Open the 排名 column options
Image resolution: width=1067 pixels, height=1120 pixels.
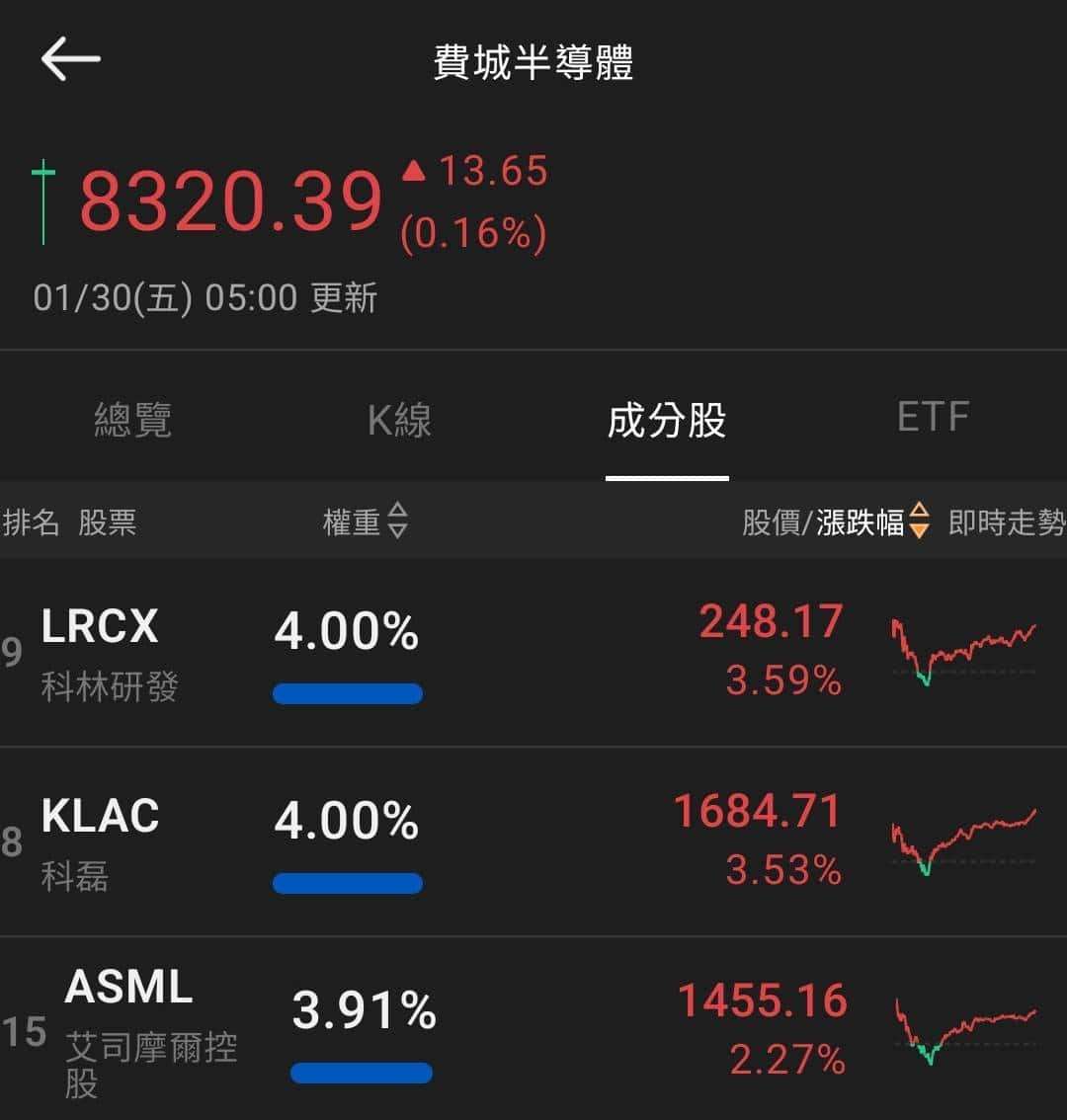pos(32,523)
